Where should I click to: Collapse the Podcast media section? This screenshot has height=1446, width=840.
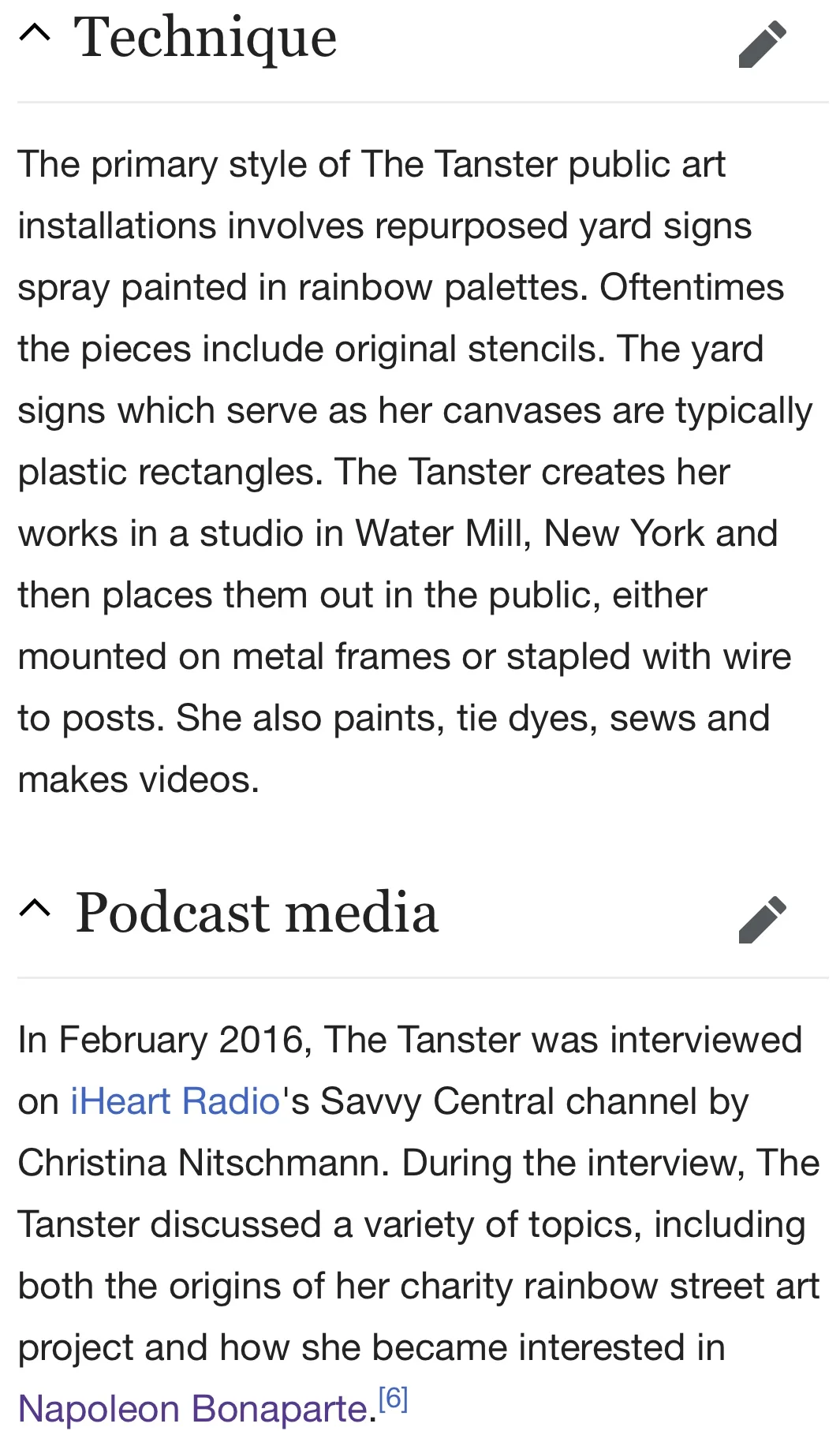[x=35, y=909]
